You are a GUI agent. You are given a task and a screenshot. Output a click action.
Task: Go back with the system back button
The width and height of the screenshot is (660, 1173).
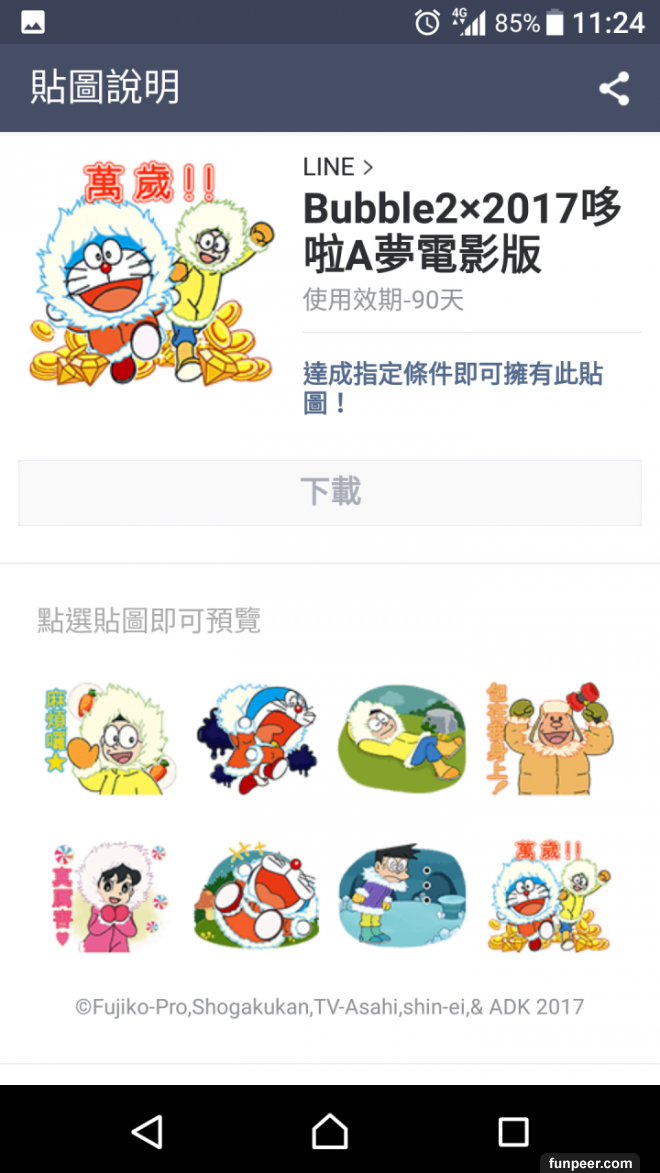[147, 1131]
